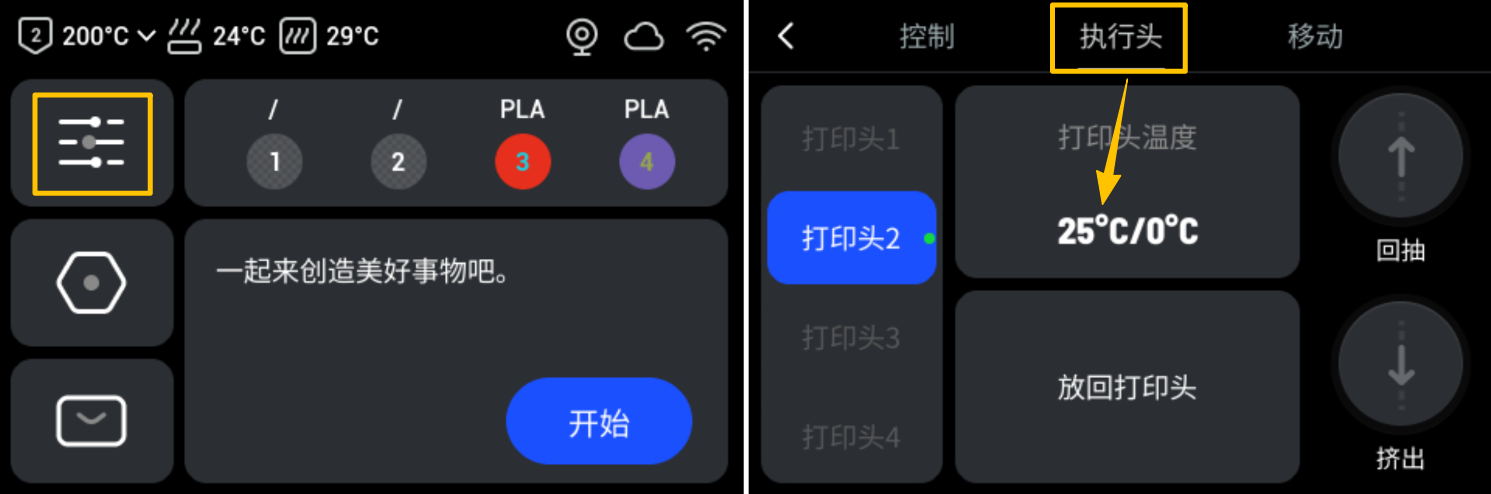Switch to the 移动 tab

[1314, 37]
